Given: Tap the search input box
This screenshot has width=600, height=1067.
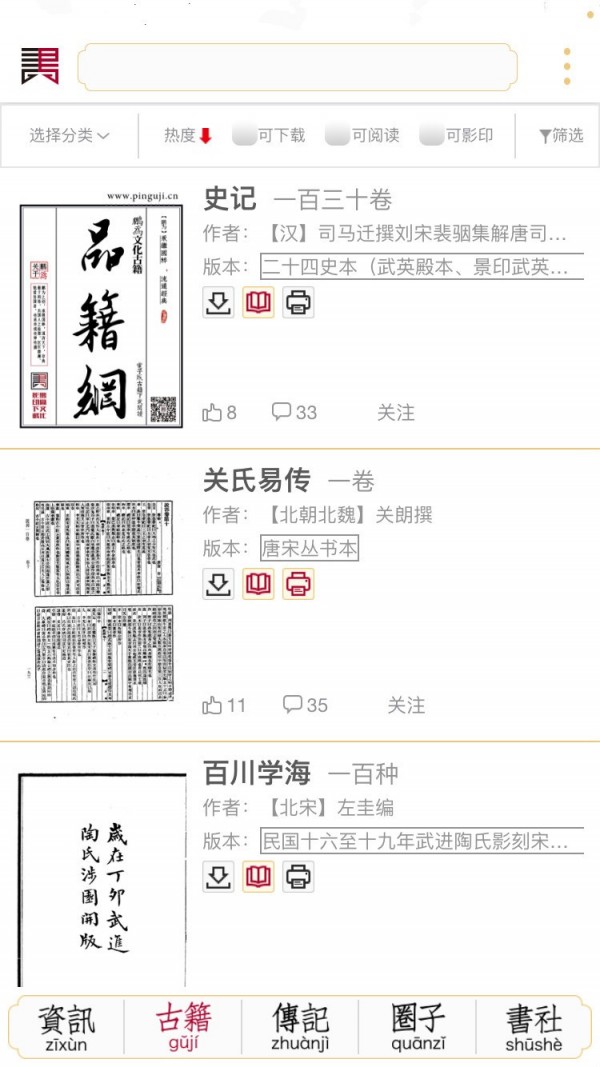Looking at the screenshot, I should [297, 67].
